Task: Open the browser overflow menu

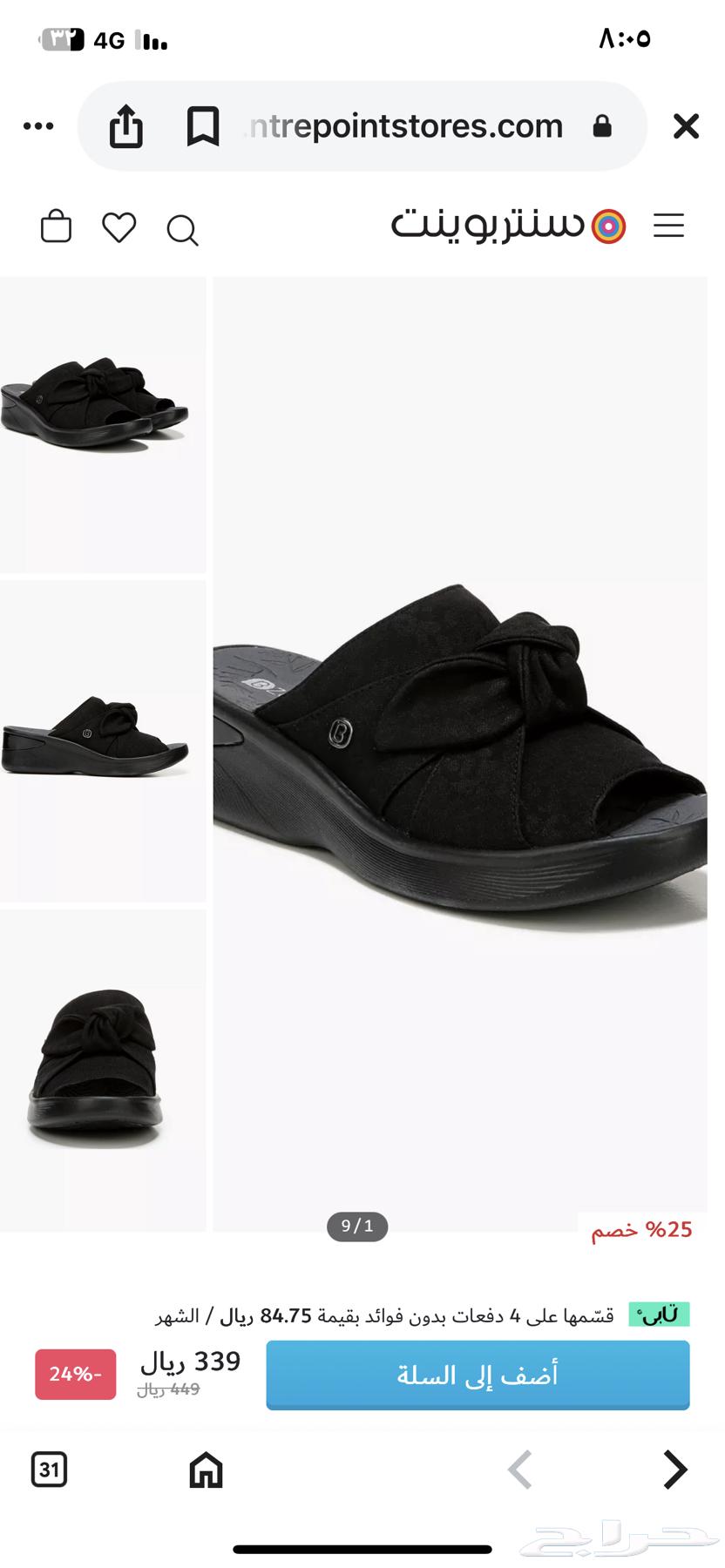Action: [x=38, y=126]
